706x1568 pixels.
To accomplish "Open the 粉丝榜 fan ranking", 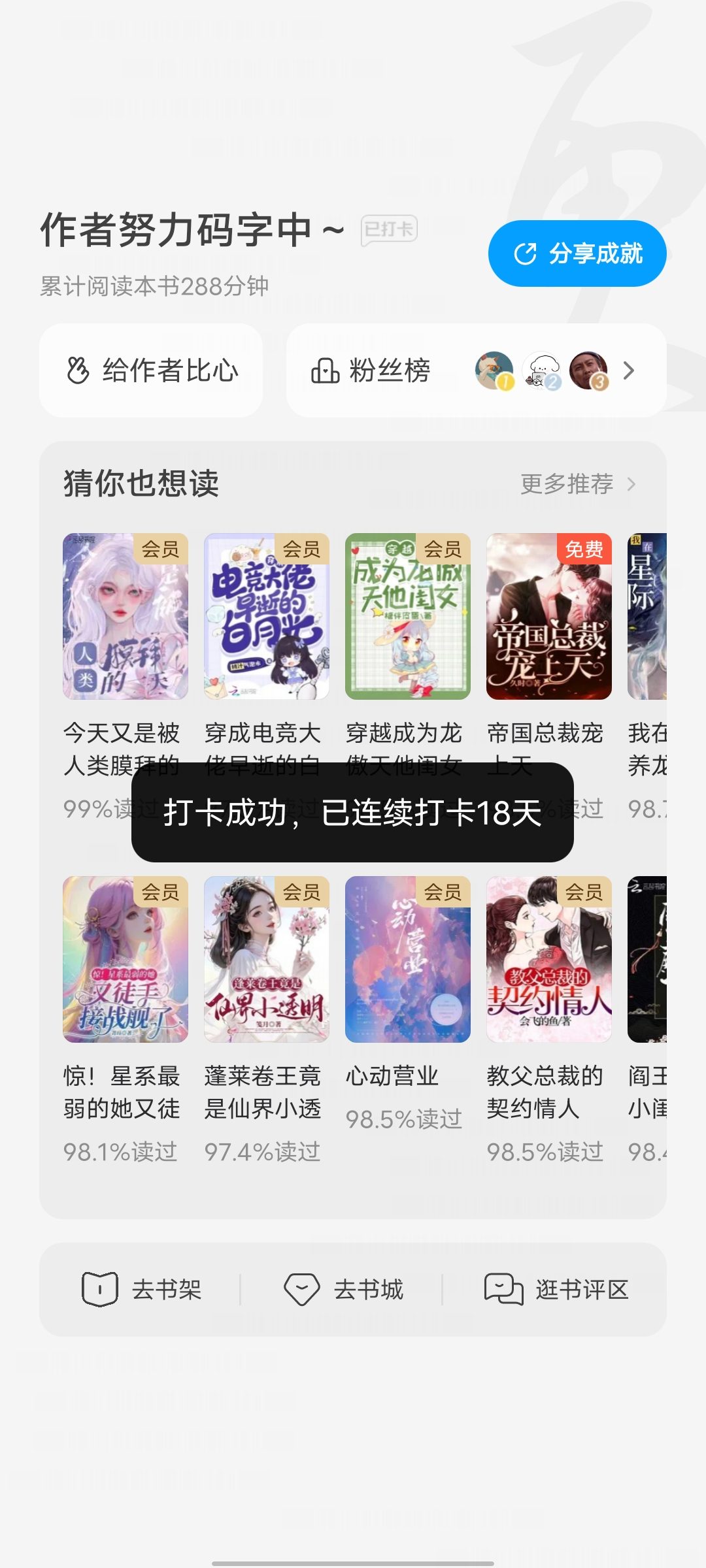I will coord(477,370).
